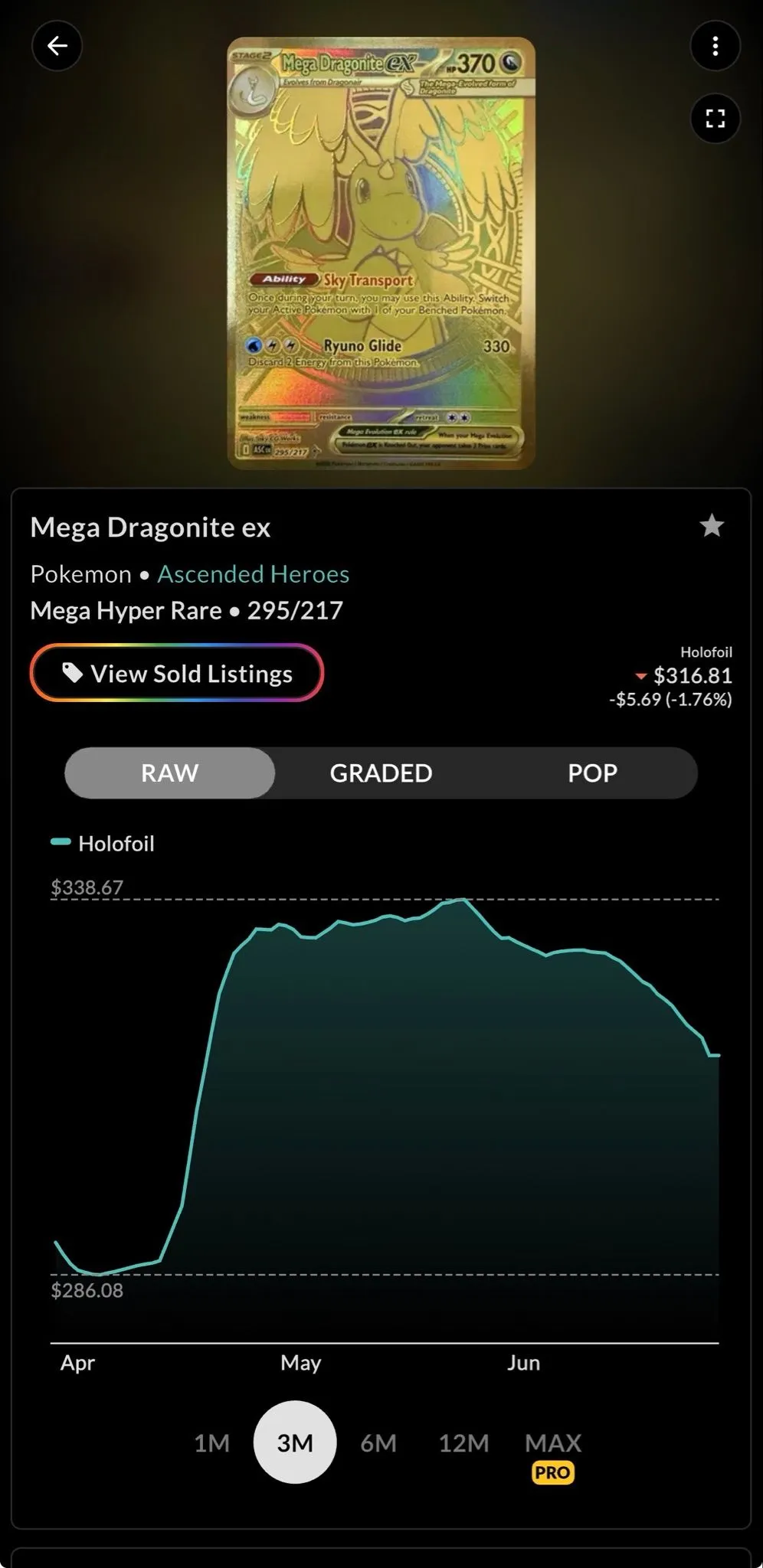Show the 12M price history
The image size is (763, 1568).
point(463,1442)
